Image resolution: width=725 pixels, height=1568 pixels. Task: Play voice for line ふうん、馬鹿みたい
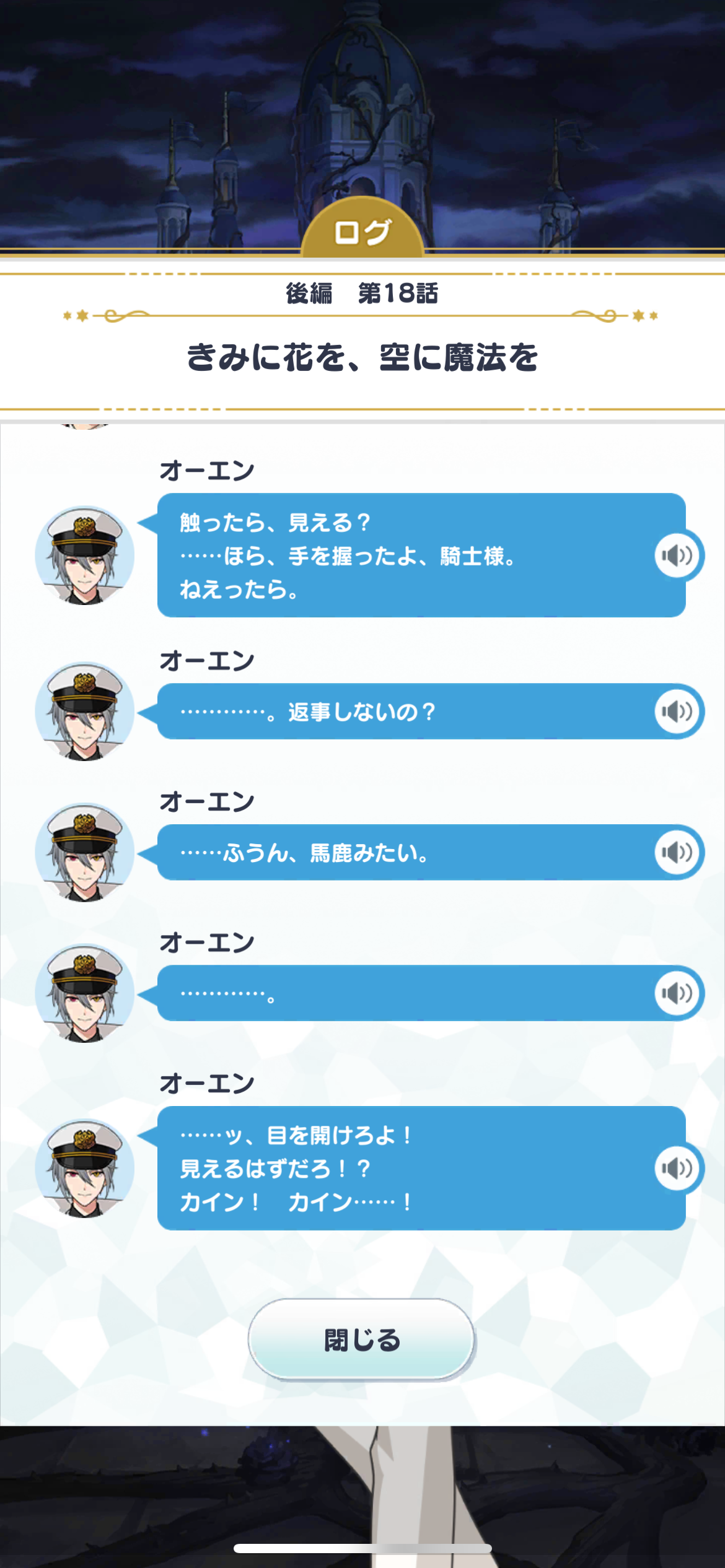click(x=677, y=852)
